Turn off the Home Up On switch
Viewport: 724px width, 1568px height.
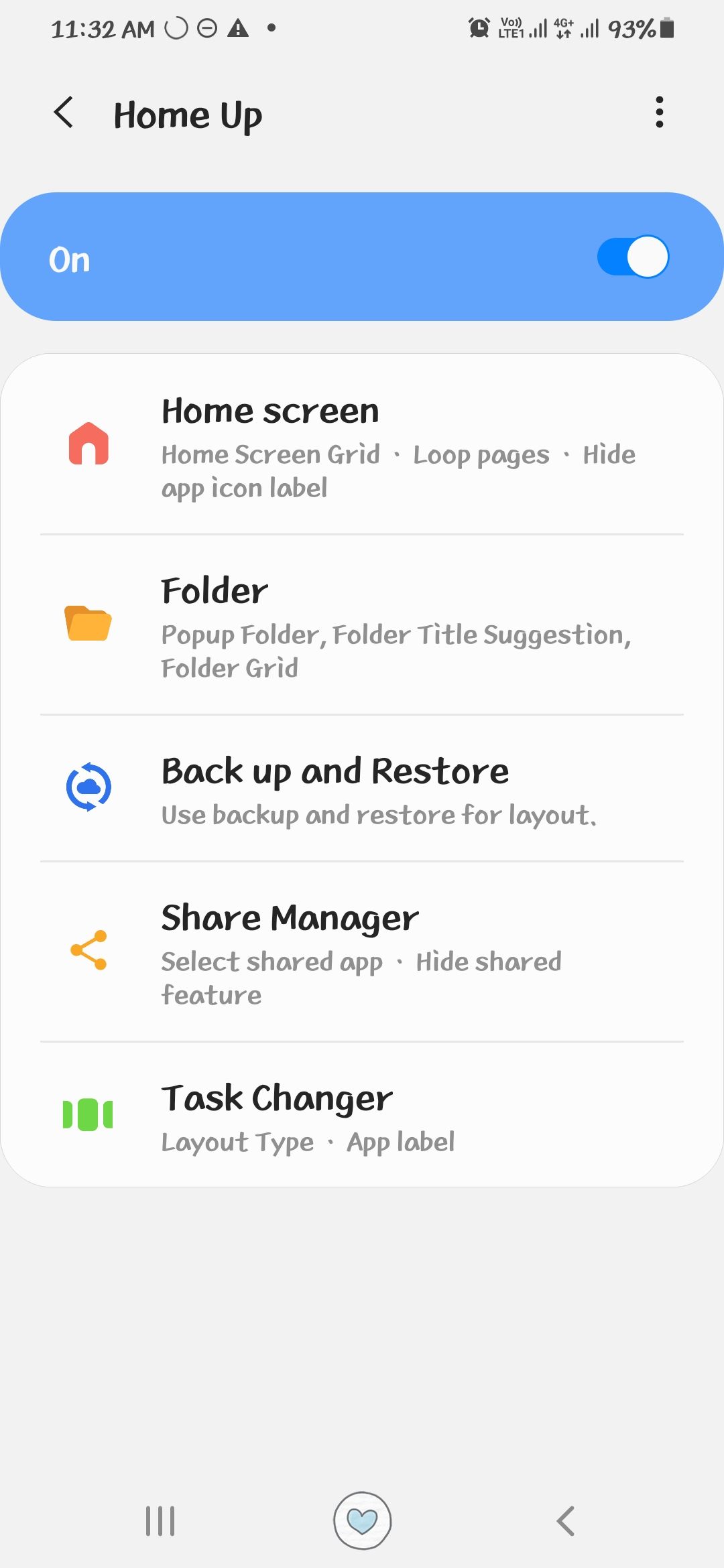633,256
